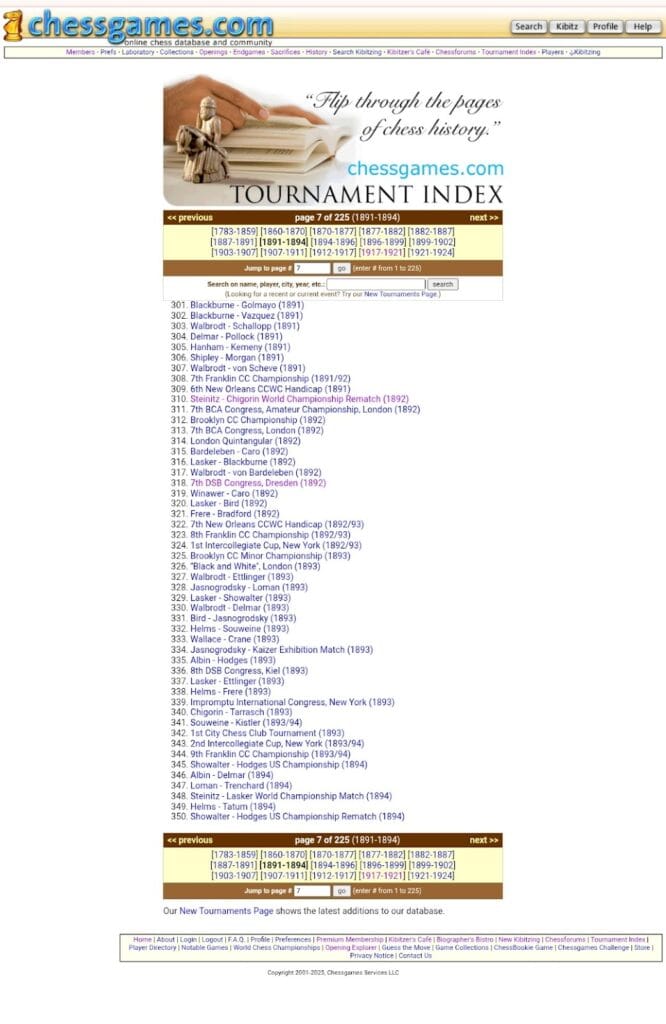Tap the top go button

coord(341,268)
